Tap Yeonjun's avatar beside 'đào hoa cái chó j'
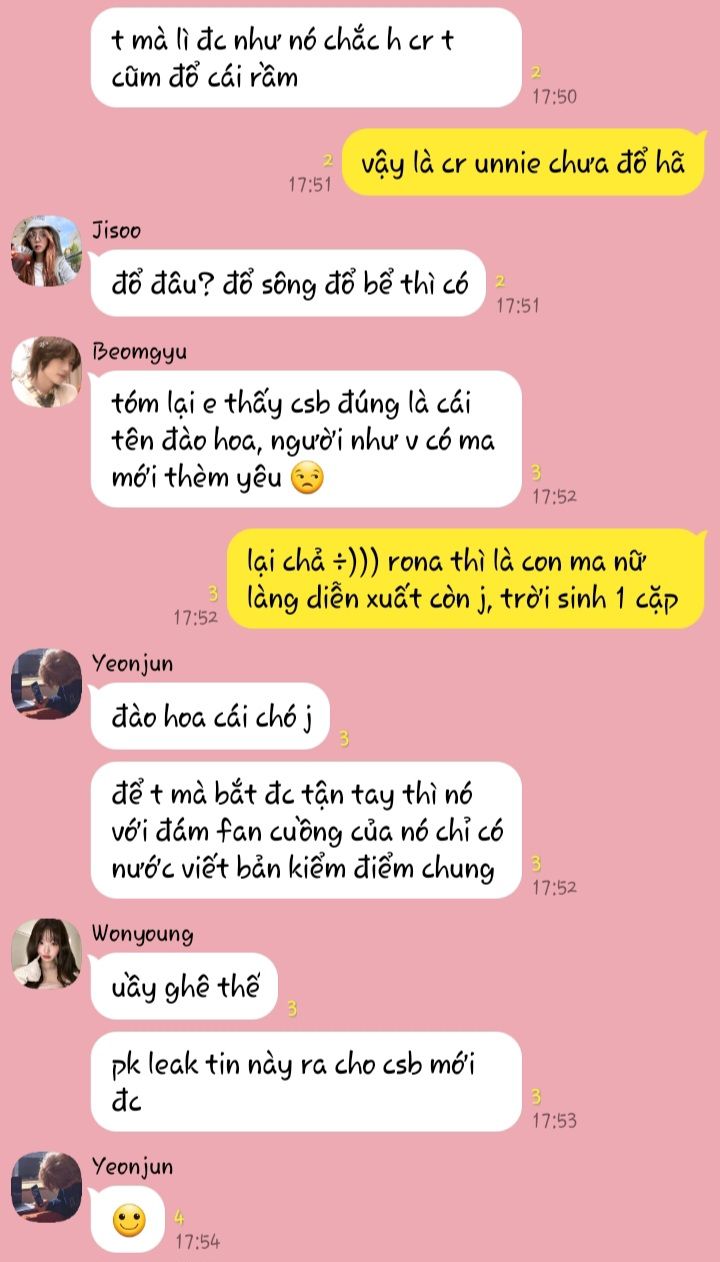The image size is (720, 1262). pos(45,683)
